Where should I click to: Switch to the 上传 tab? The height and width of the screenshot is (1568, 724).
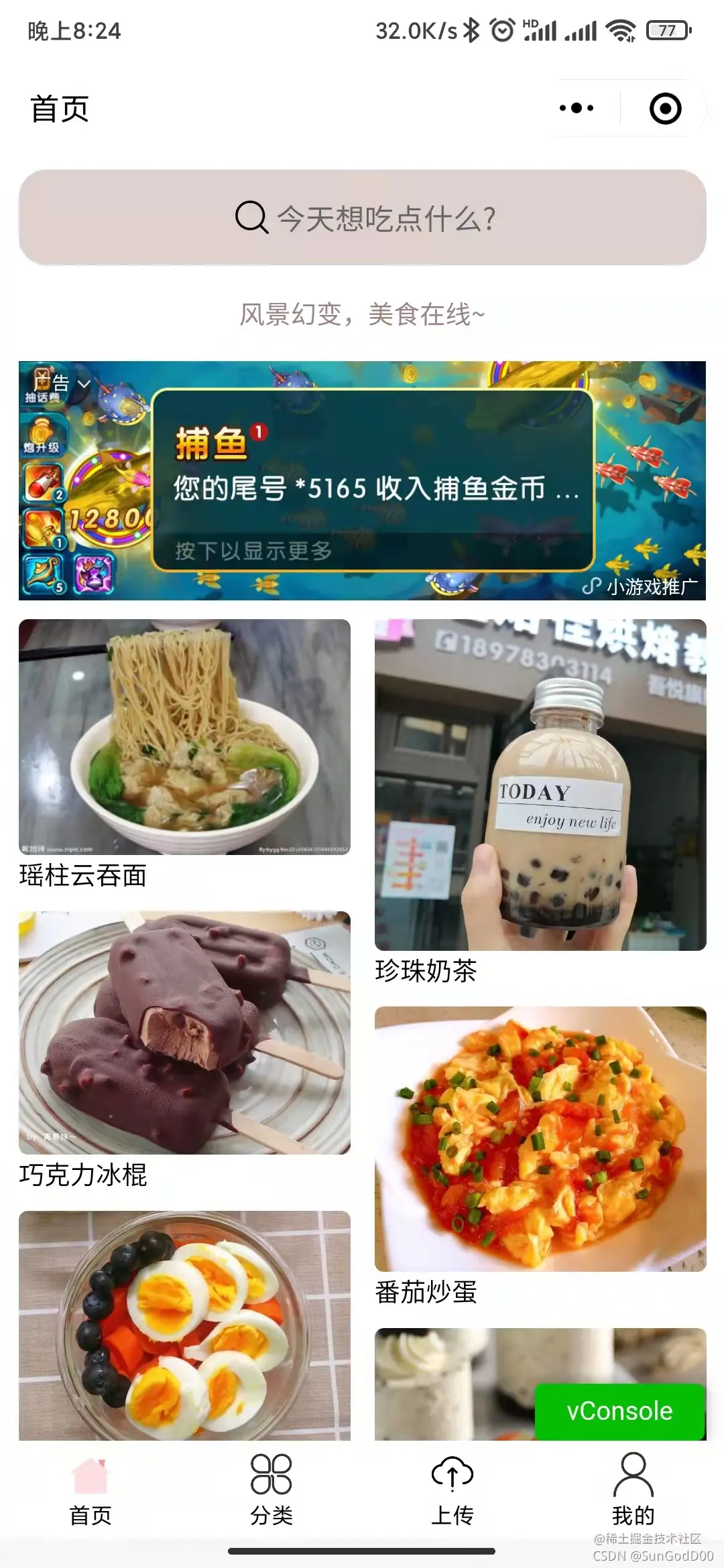(x=452, y=1488)
